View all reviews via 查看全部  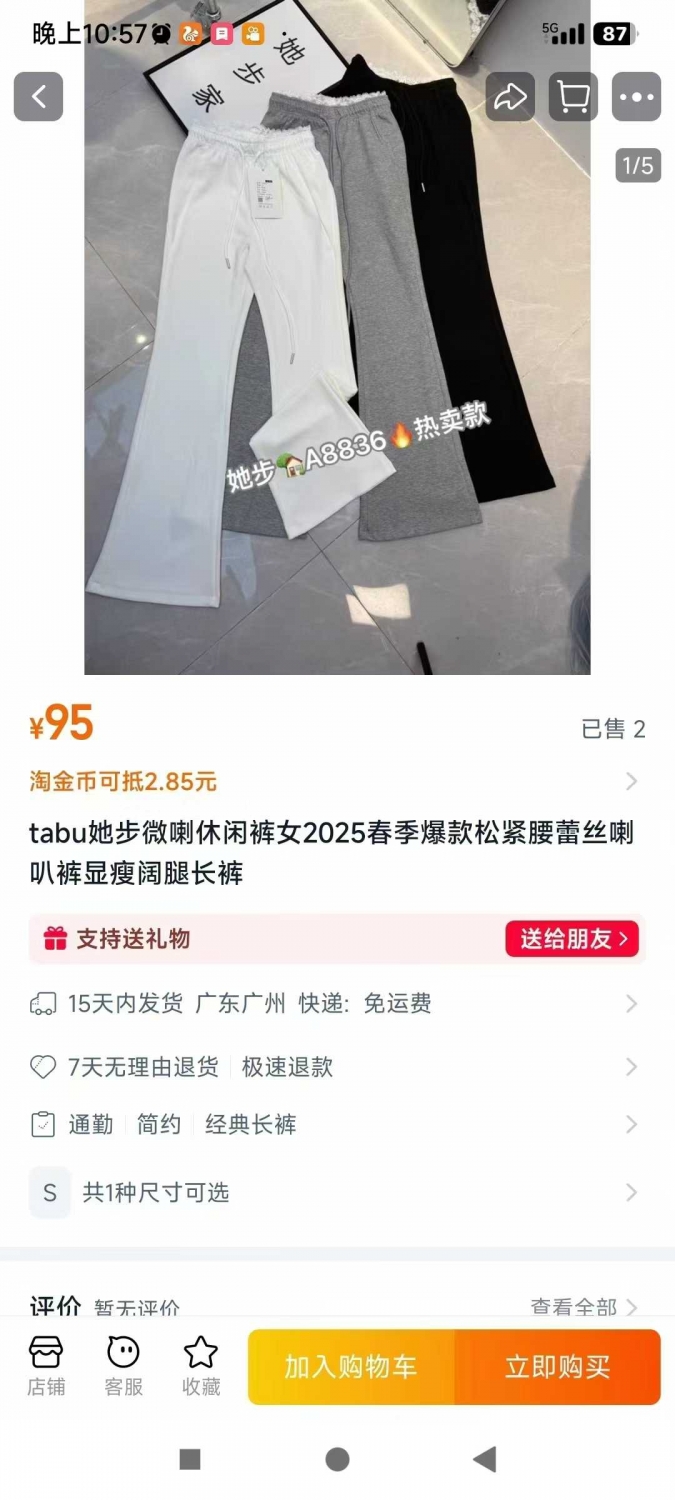(x=584, y=1306)
